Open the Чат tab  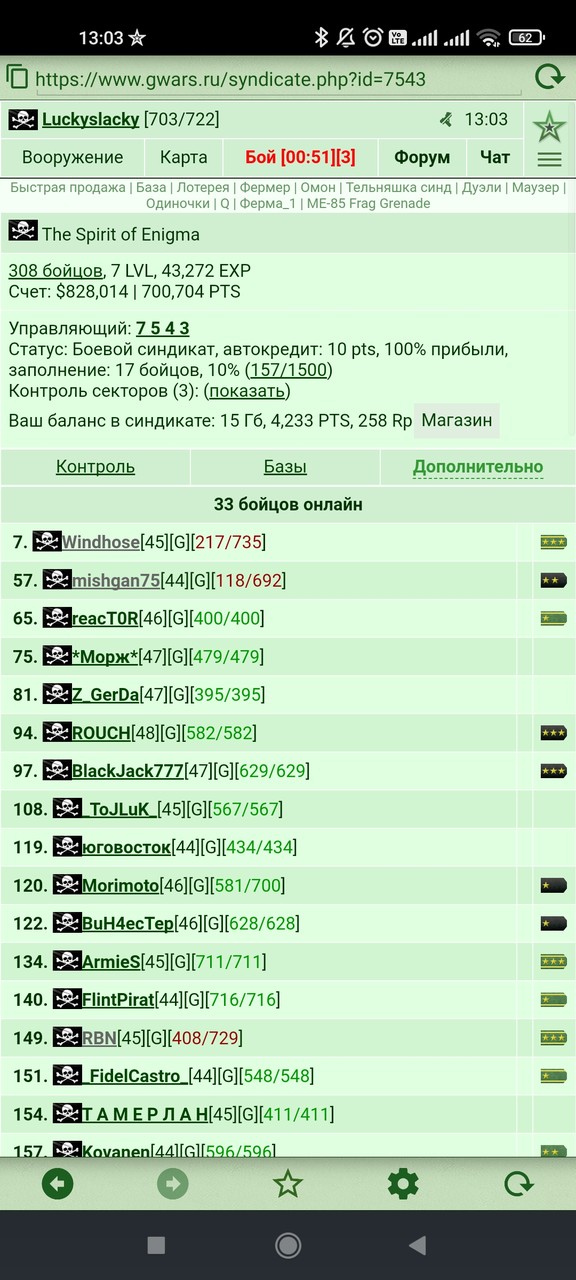click(x=495, y=157)
